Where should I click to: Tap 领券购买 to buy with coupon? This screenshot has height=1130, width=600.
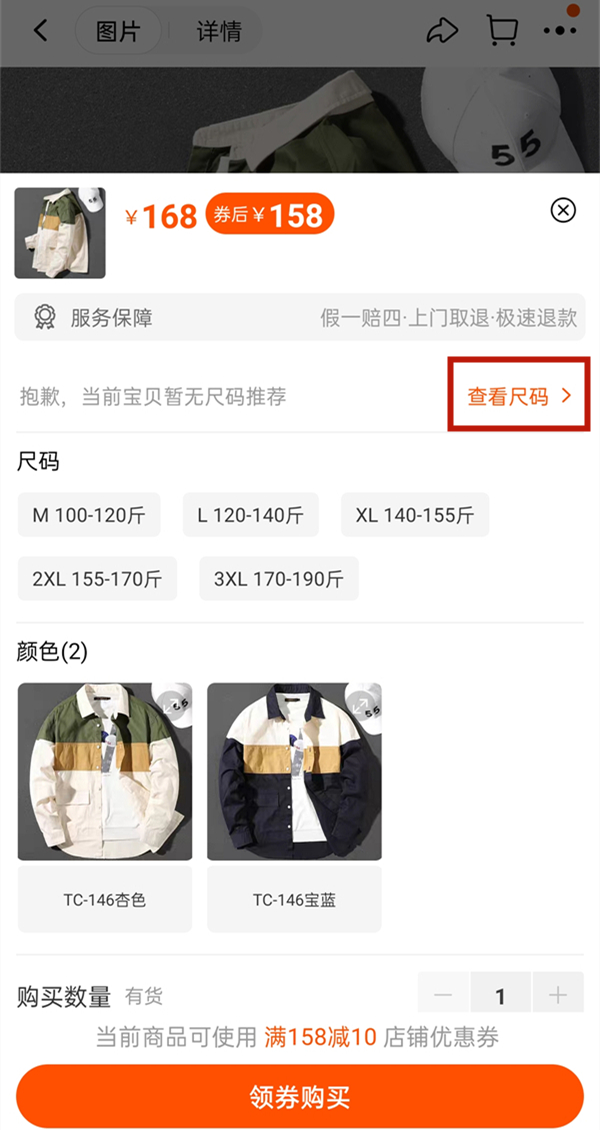click(x=300, y=1096)
